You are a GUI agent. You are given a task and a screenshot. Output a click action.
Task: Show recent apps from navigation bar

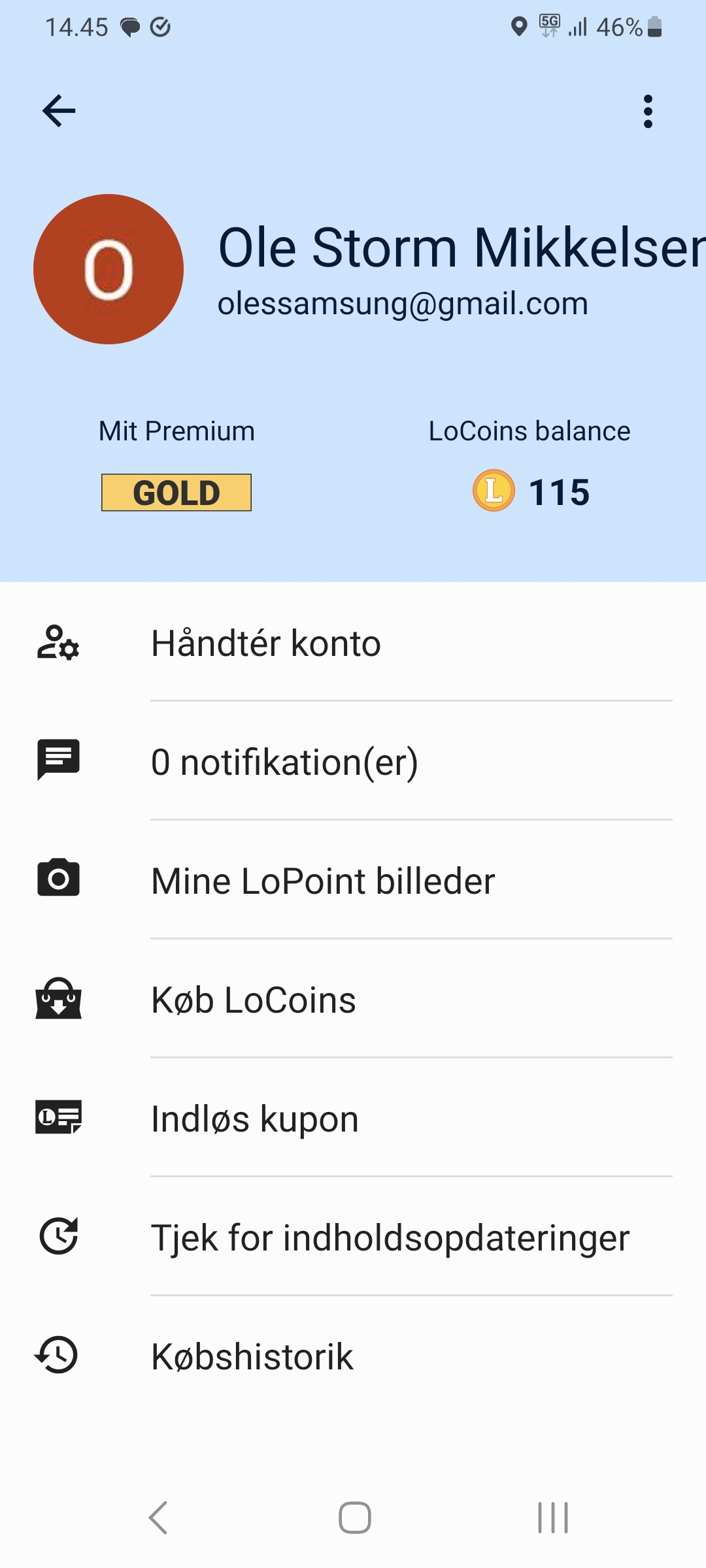[x=553, y=1517]
